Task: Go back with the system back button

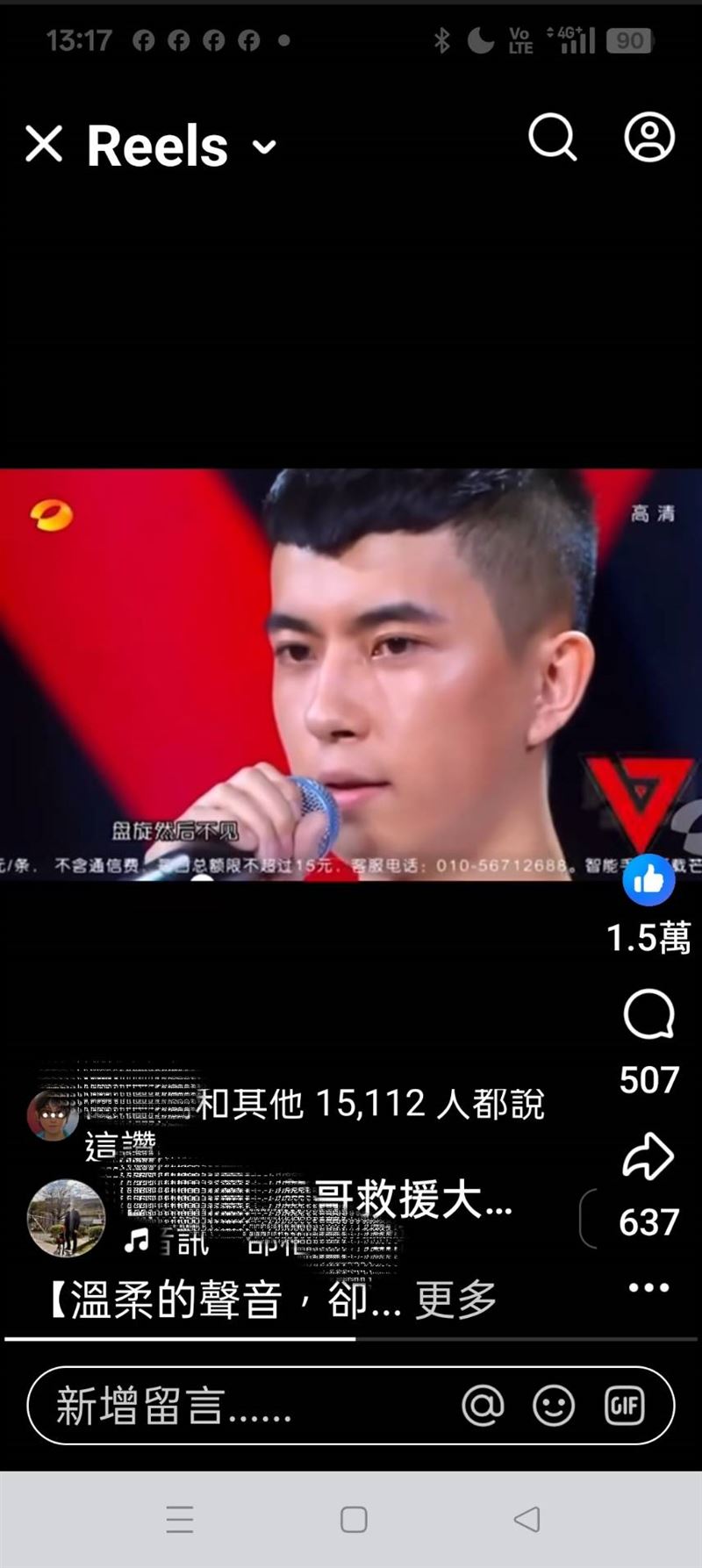Action: pos(526,1520)
